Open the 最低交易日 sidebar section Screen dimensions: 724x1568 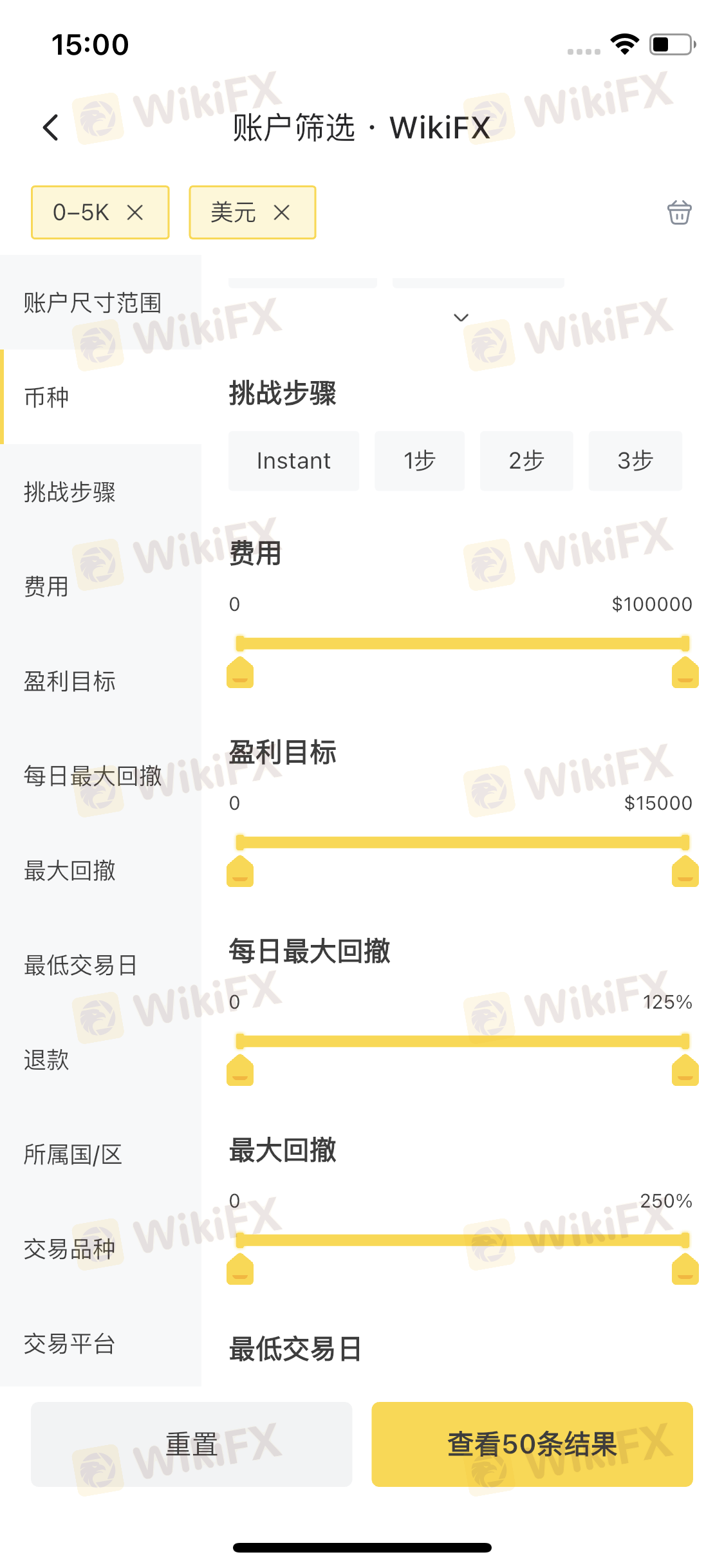coord(81,965)
